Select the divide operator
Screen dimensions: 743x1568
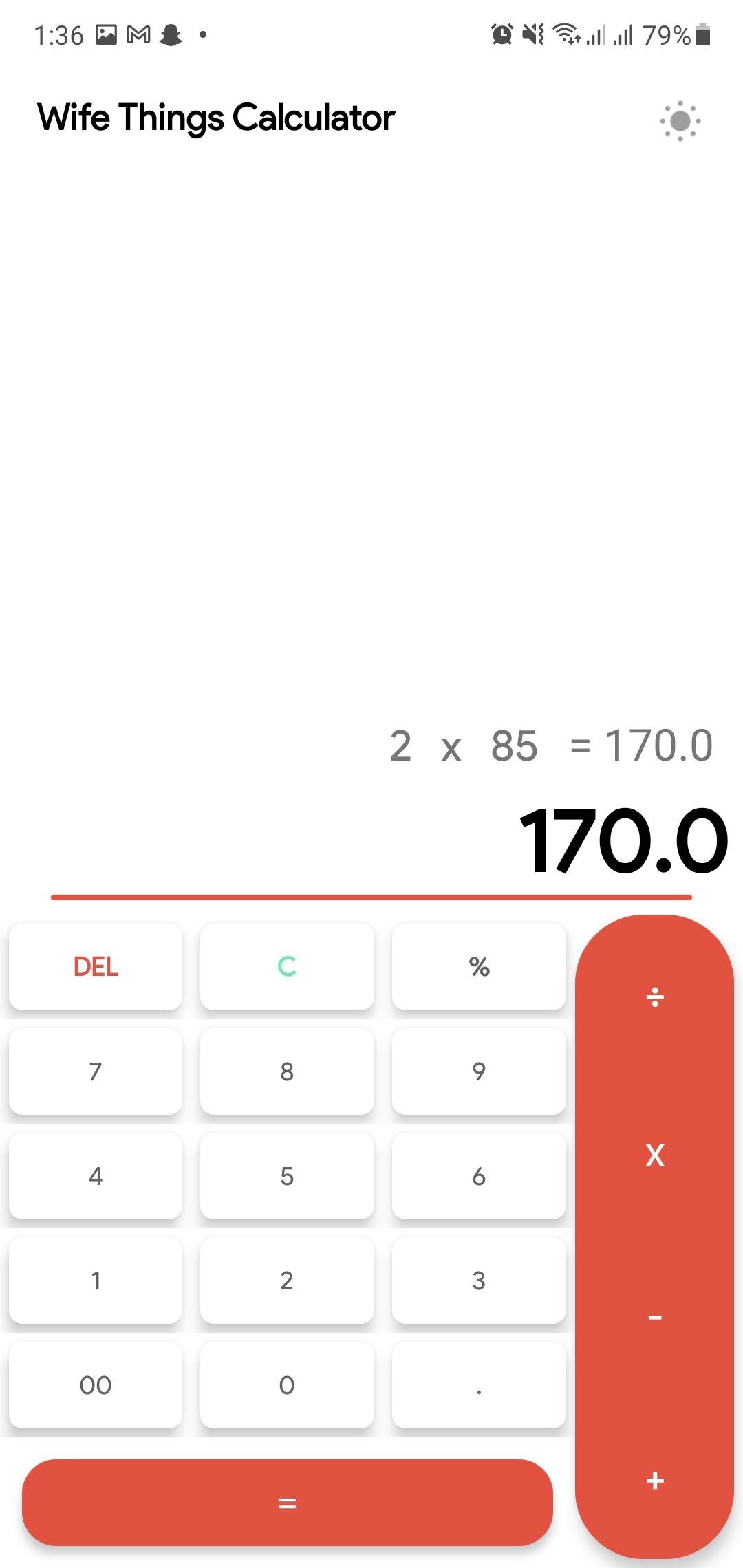655,997
